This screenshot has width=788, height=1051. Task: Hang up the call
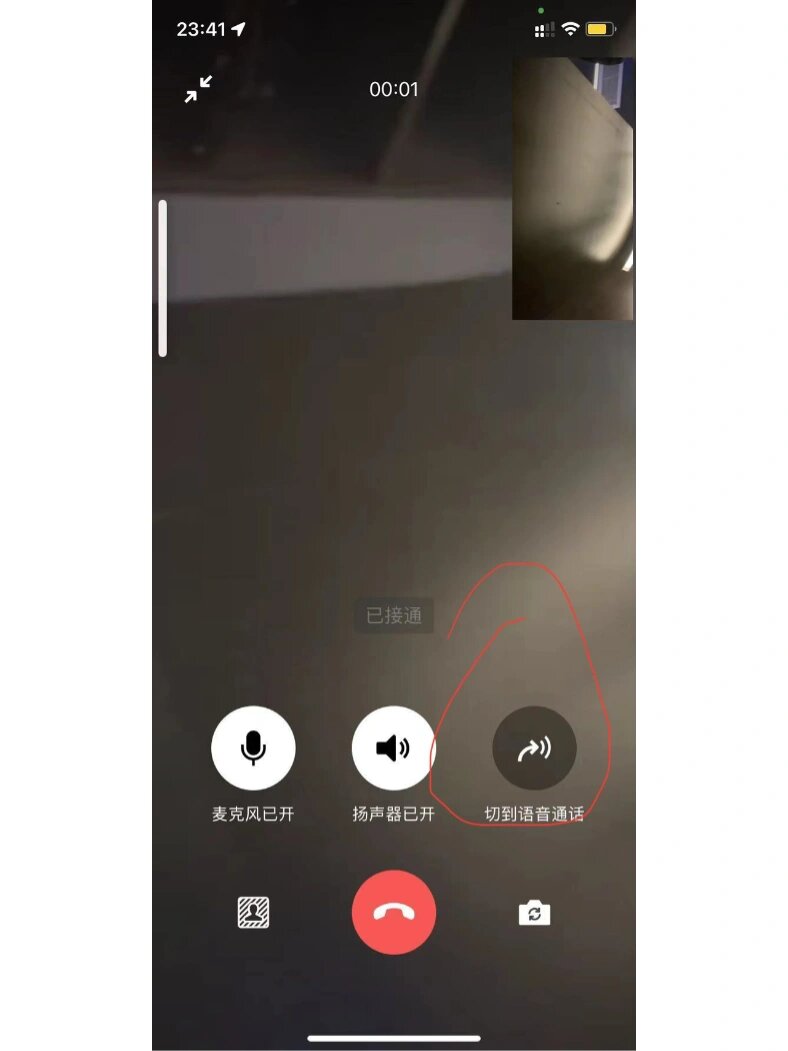click(393, 913)
